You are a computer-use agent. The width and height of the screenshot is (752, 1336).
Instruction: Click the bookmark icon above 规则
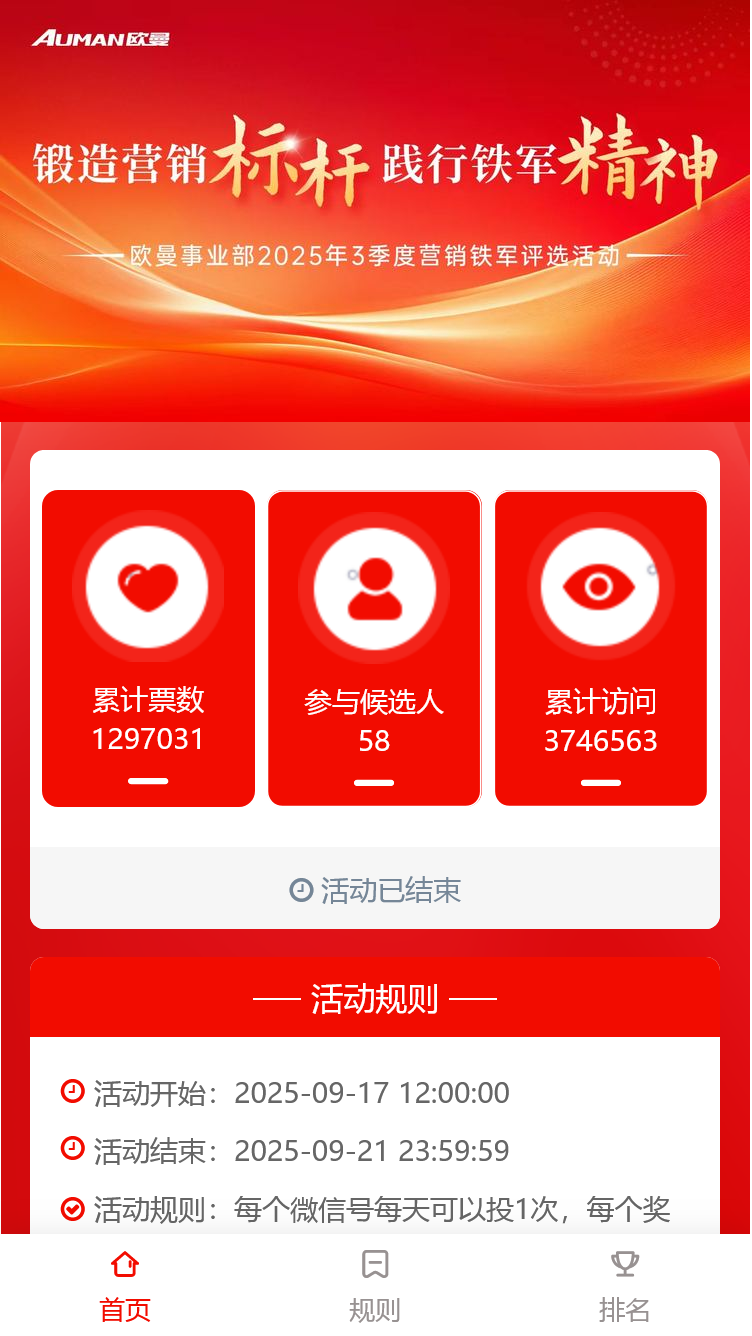pyautogui.click(x=373, y=1264)
